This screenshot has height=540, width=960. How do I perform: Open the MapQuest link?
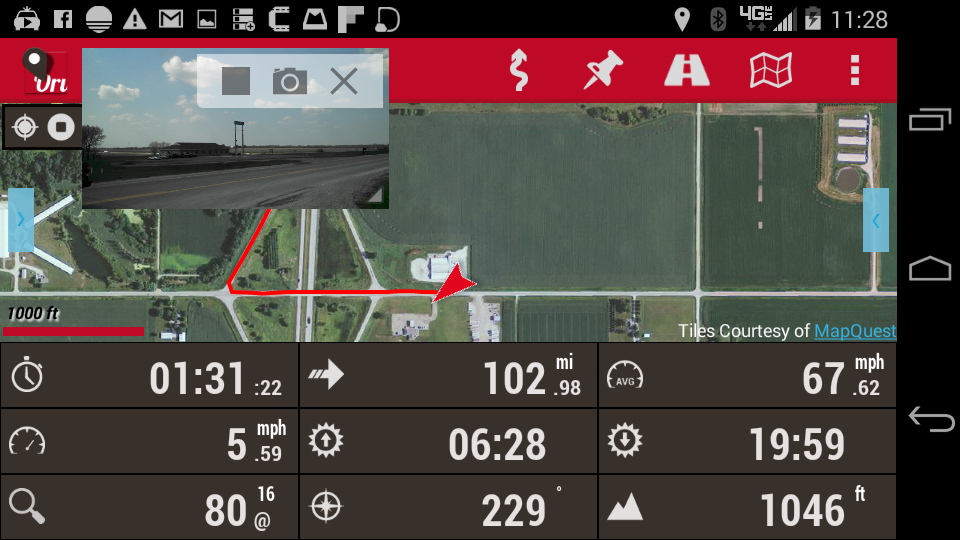[x=855, y=331]
